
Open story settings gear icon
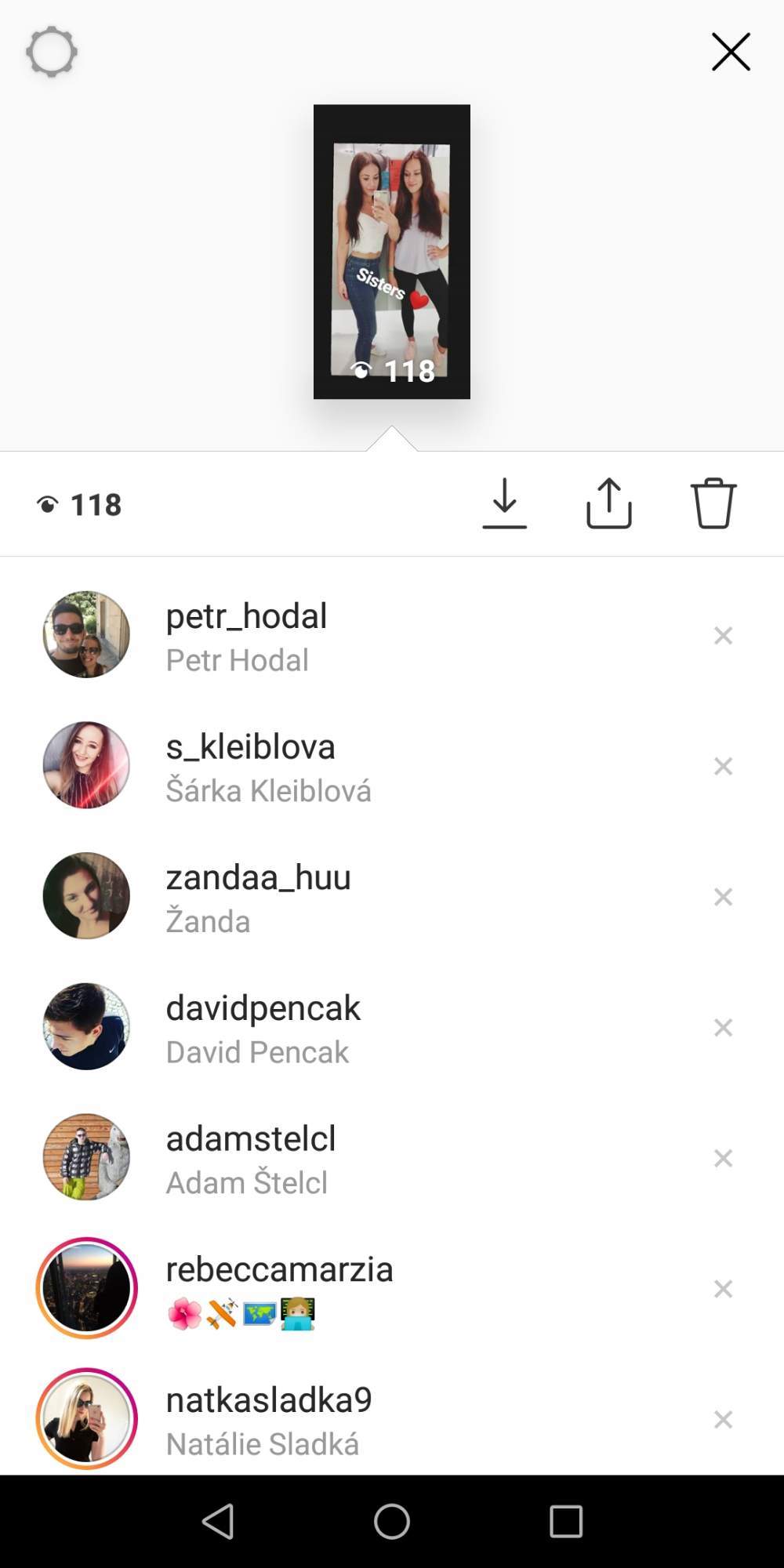52,53
